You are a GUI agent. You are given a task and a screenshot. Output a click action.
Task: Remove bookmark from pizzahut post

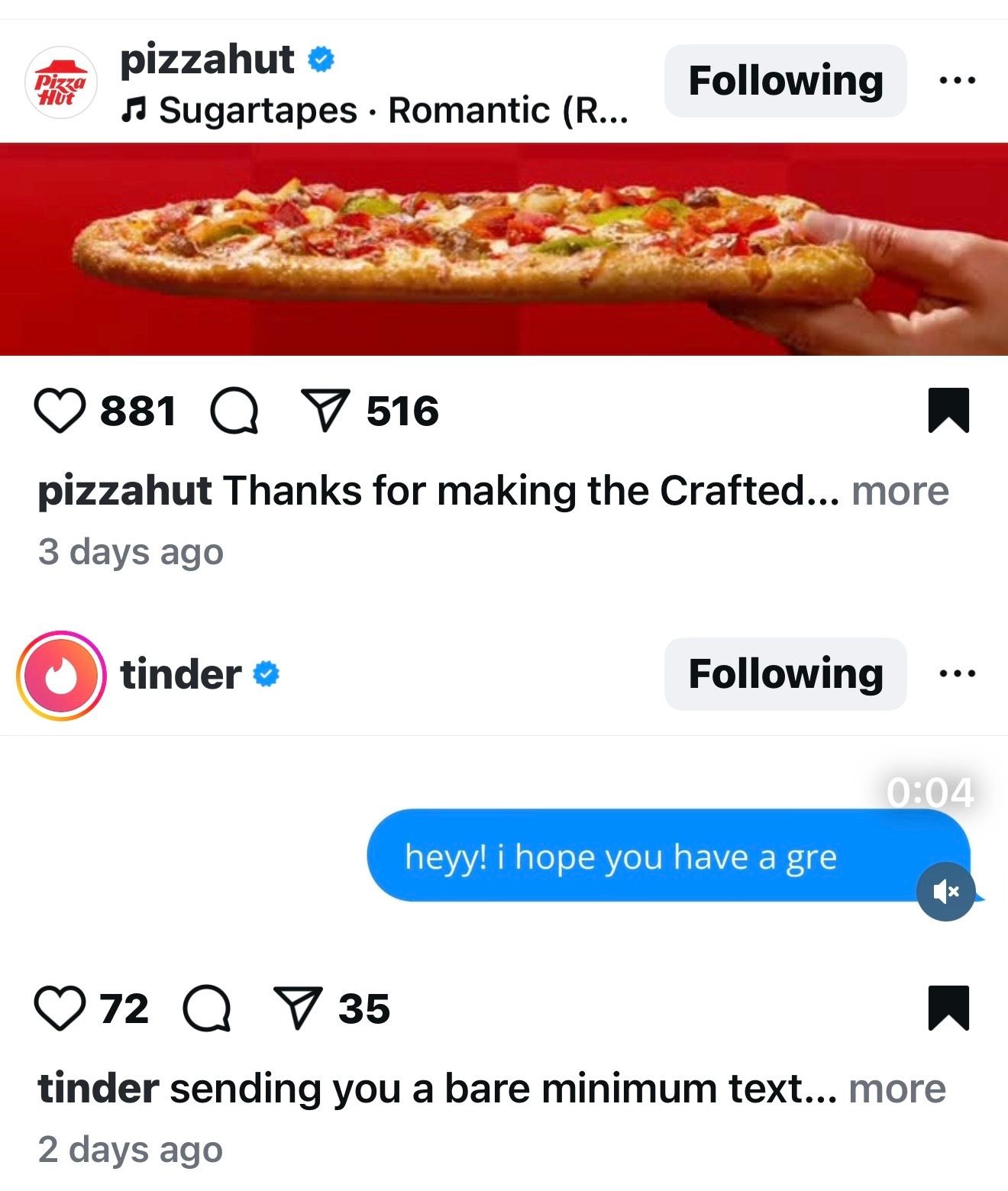tap(948, 411)
